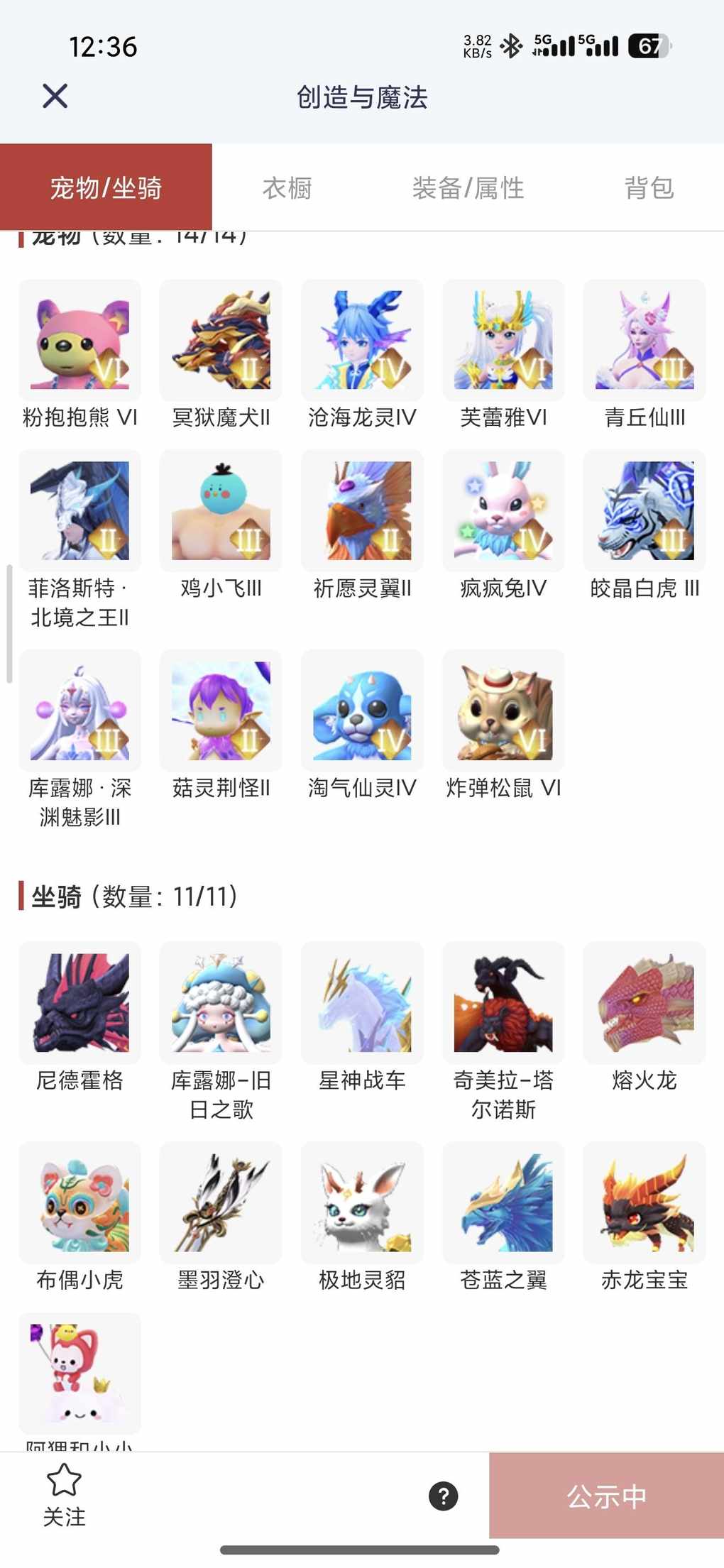
Task: View the 星神战车 mount
Action: pyautogui.click(x=362, y=1003)
